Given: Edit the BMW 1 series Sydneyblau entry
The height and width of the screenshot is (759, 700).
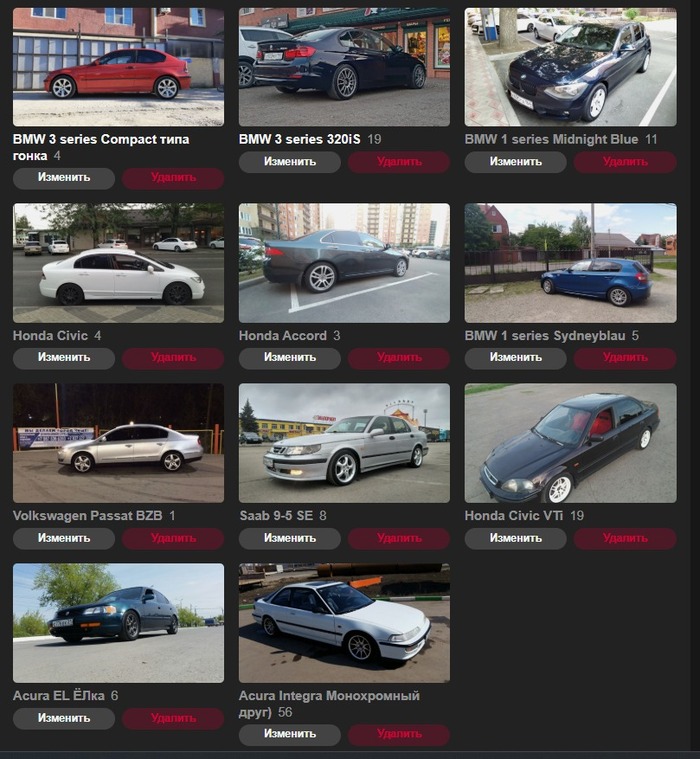Looking at the screenshot, I should point(516,358).
